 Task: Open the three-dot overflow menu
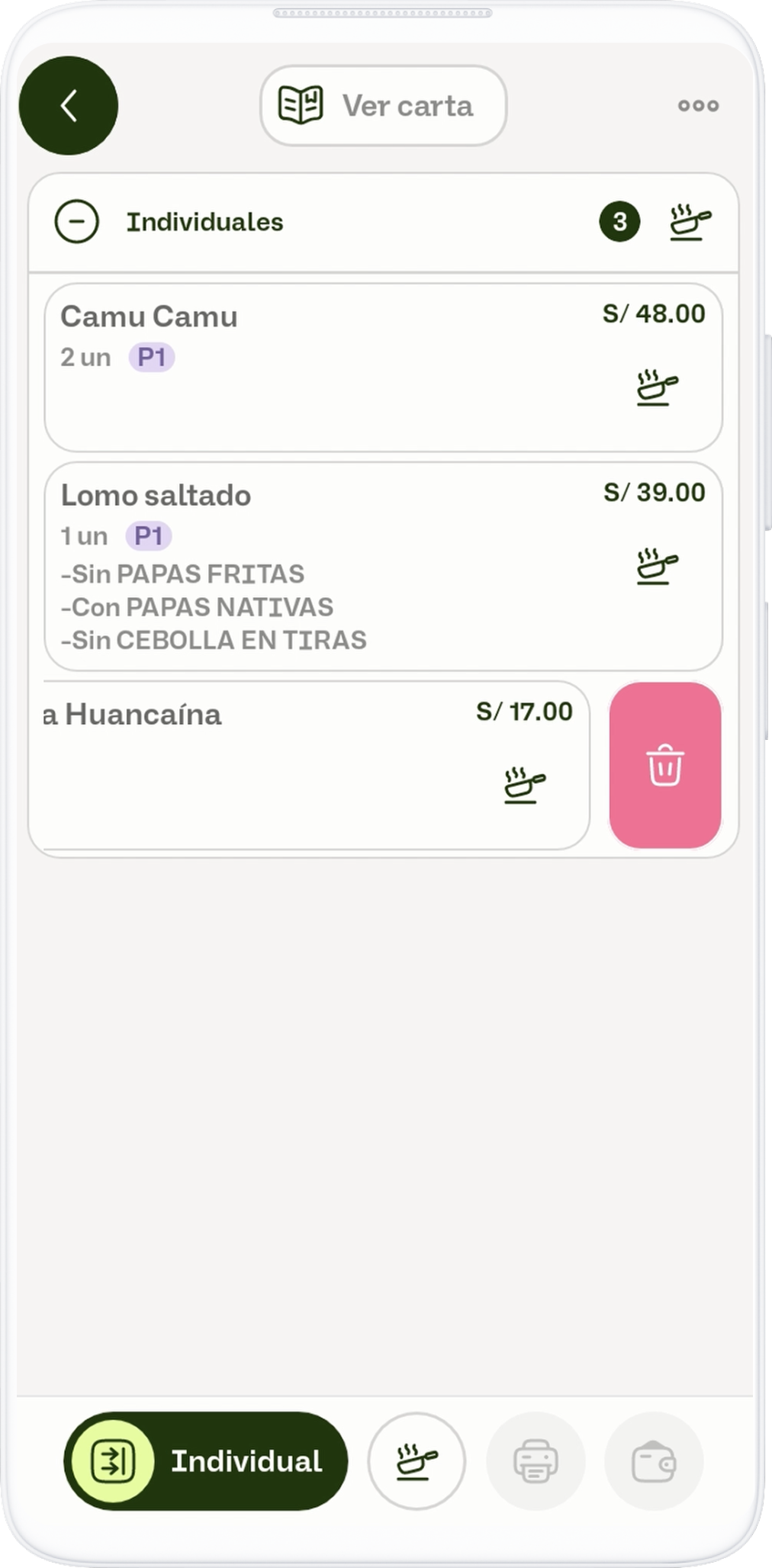coord(698,106)
